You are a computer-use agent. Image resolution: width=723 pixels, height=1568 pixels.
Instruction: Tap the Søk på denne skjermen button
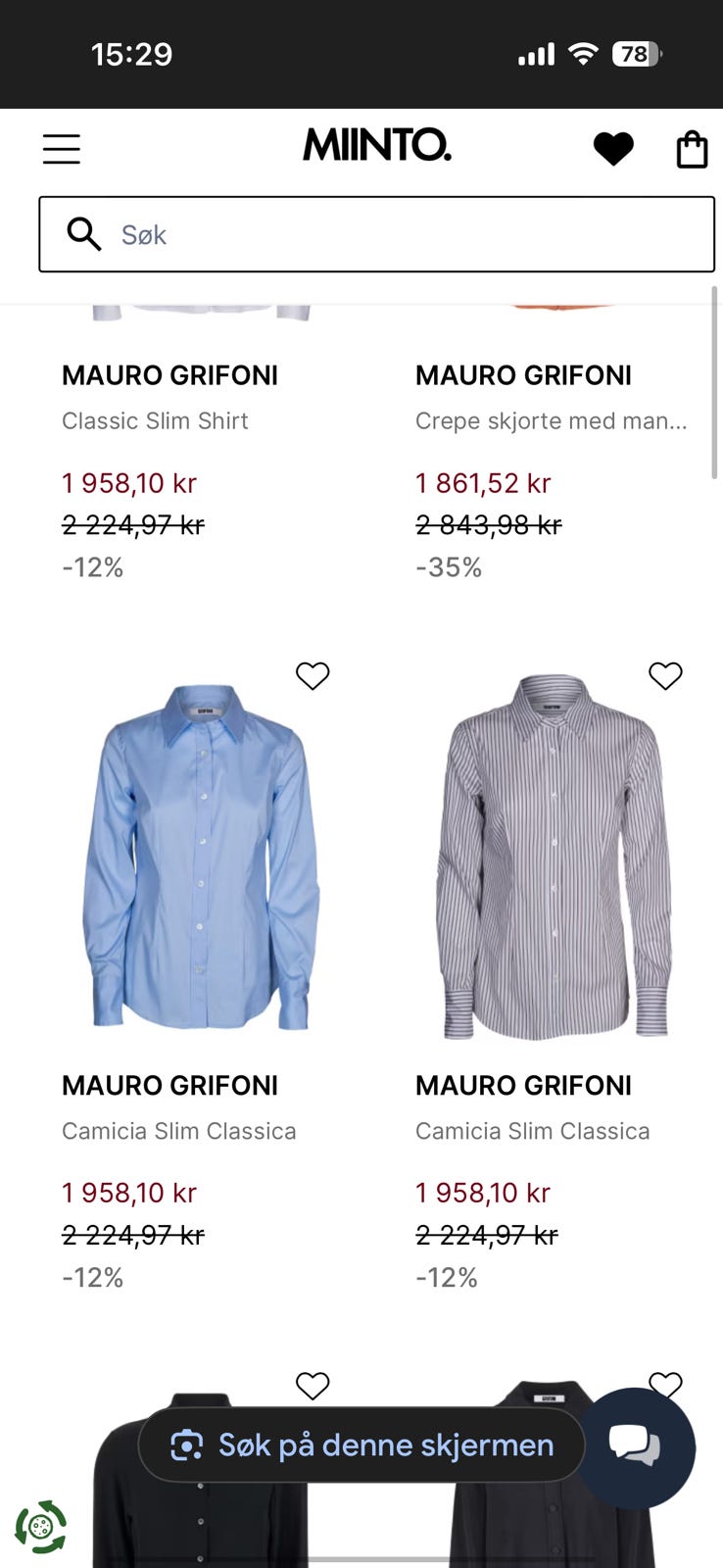[361, 1445]
